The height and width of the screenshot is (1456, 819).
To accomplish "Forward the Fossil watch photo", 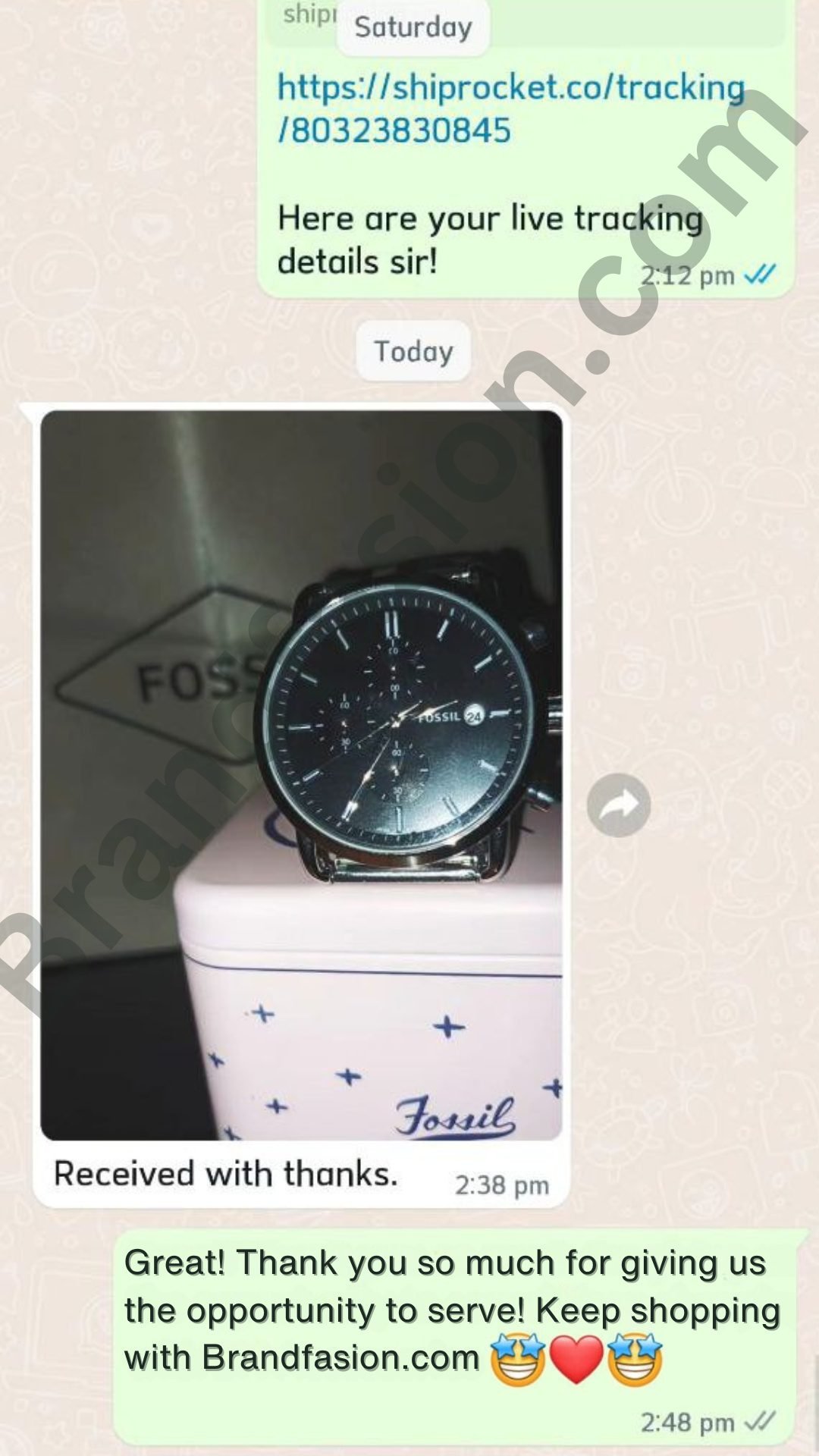I will point(619,805).
